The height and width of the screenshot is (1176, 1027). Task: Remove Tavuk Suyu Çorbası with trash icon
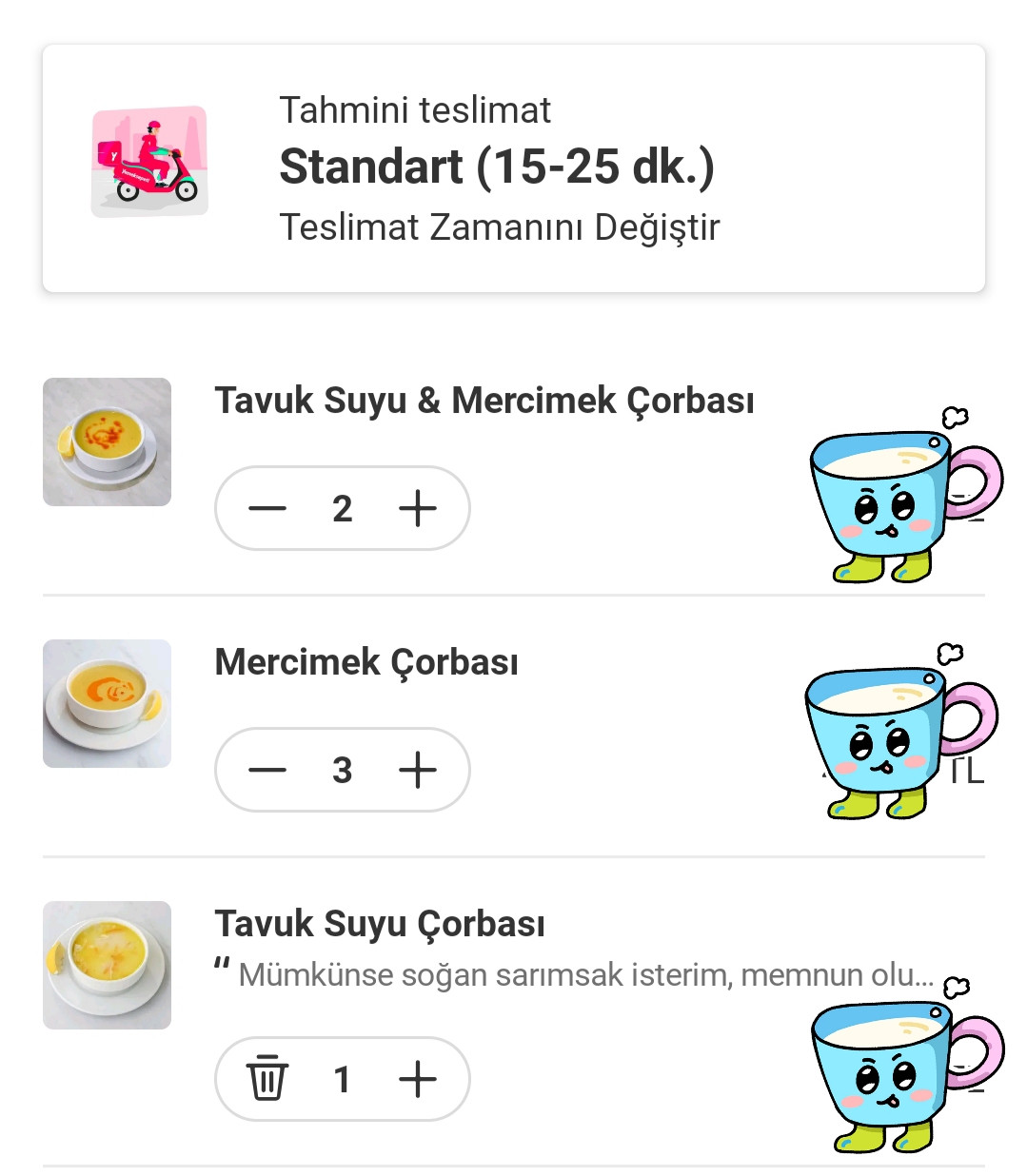pyautogui.click(x=267, y=1079)
